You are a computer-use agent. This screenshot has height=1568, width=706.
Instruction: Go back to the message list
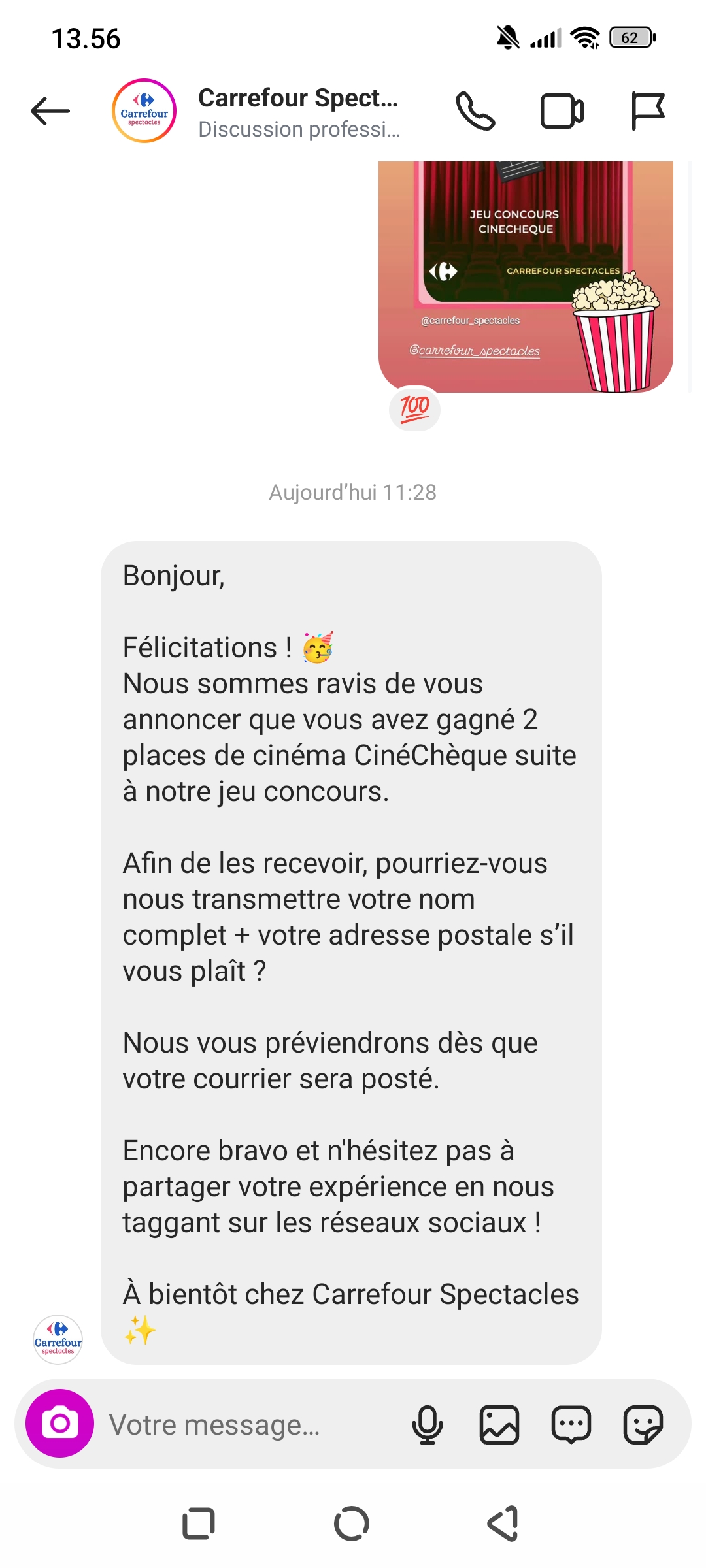tap(50, 111)
